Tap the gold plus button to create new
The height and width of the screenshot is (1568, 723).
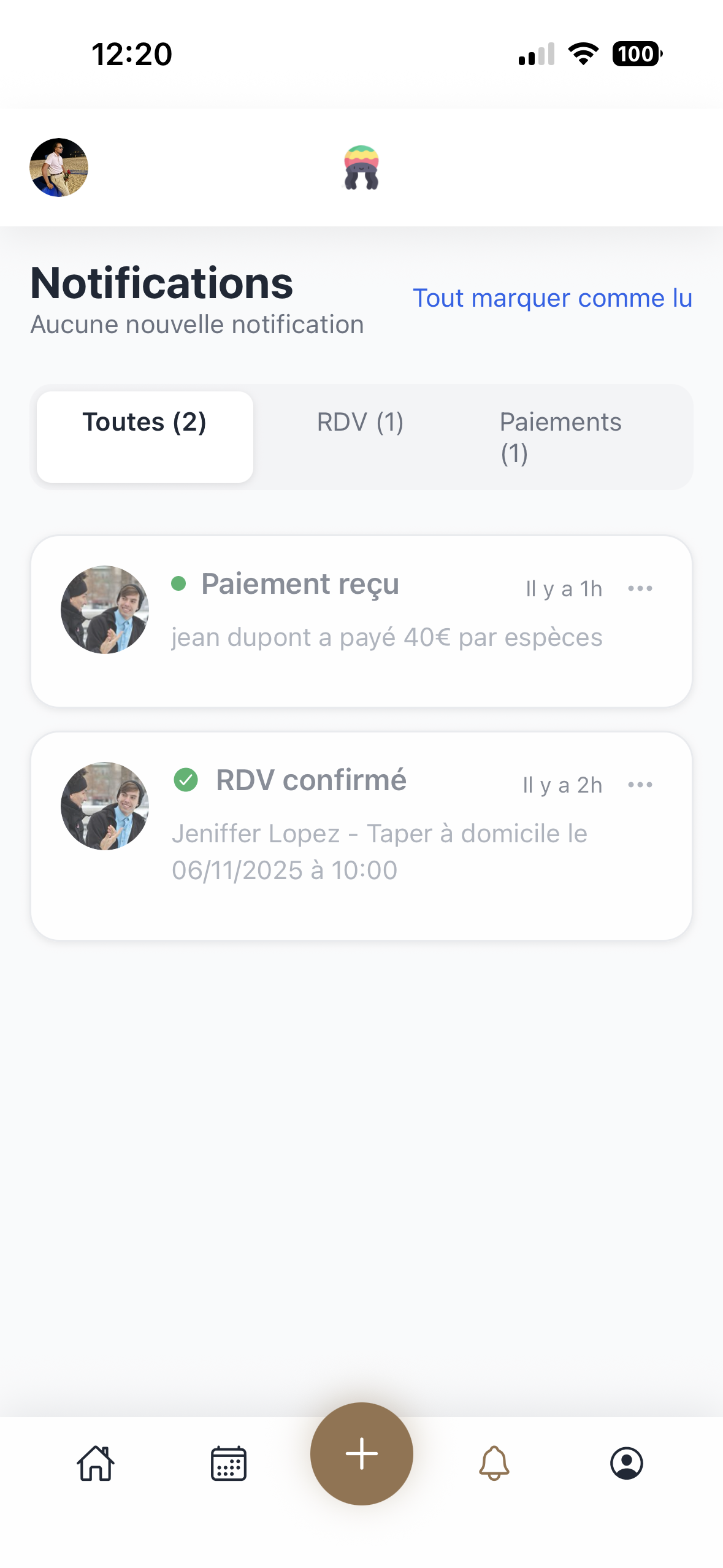click(x=361, y=1453)
